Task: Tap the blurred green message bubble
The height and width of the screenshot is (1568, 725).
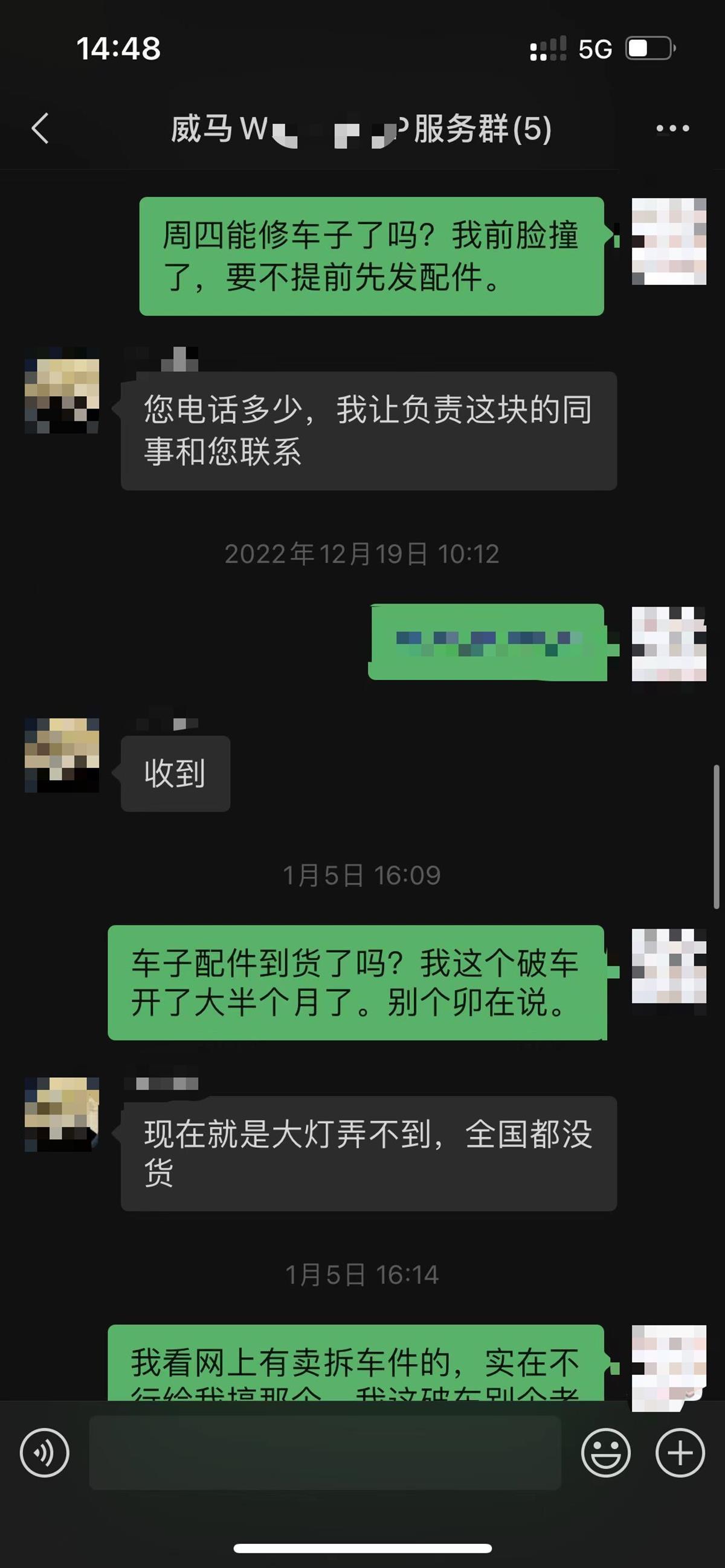Action: pyautogui.click(x=488, y=644)
